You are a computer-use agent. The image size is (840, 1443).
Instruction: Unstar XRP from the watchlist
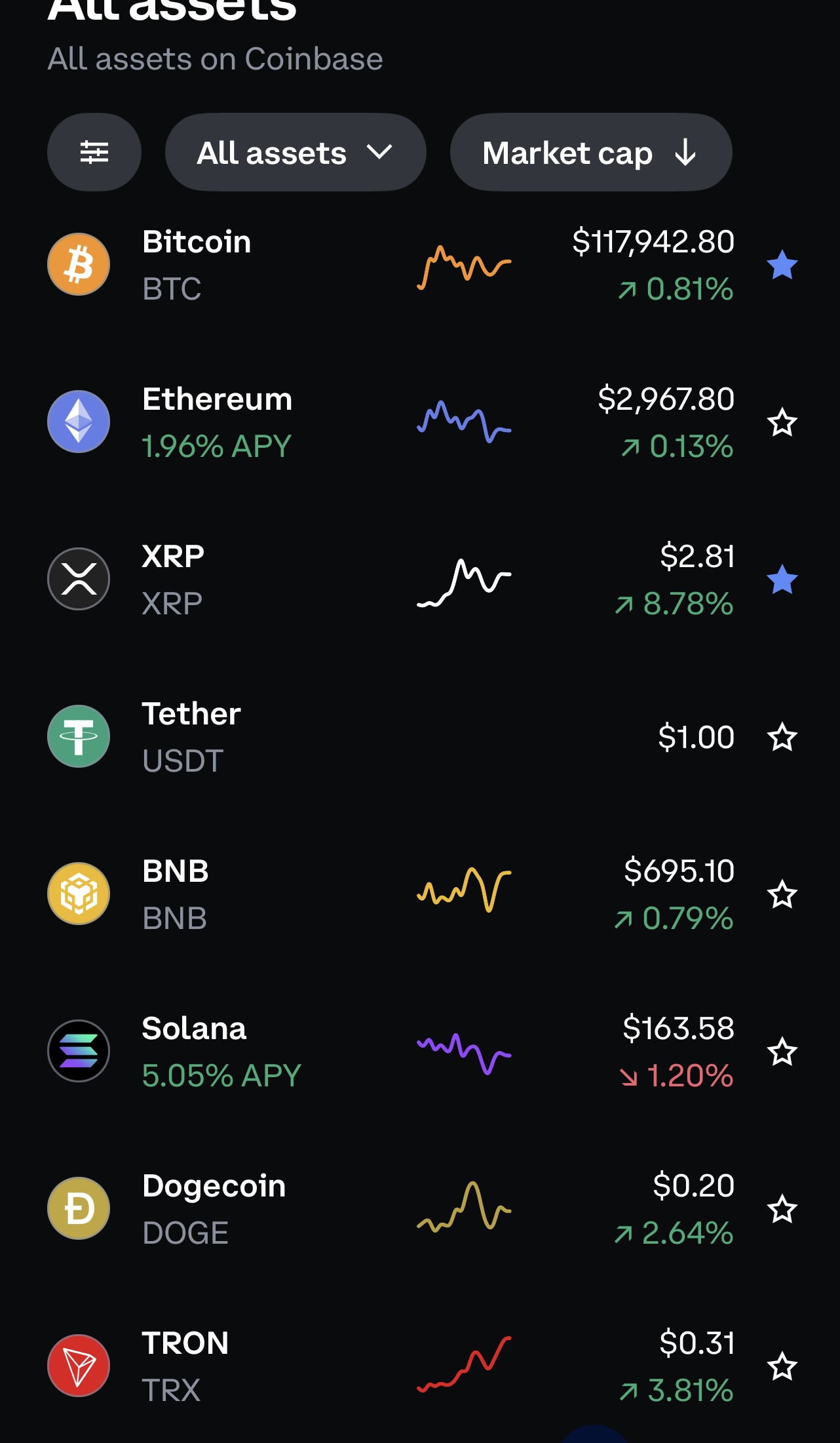782,580
